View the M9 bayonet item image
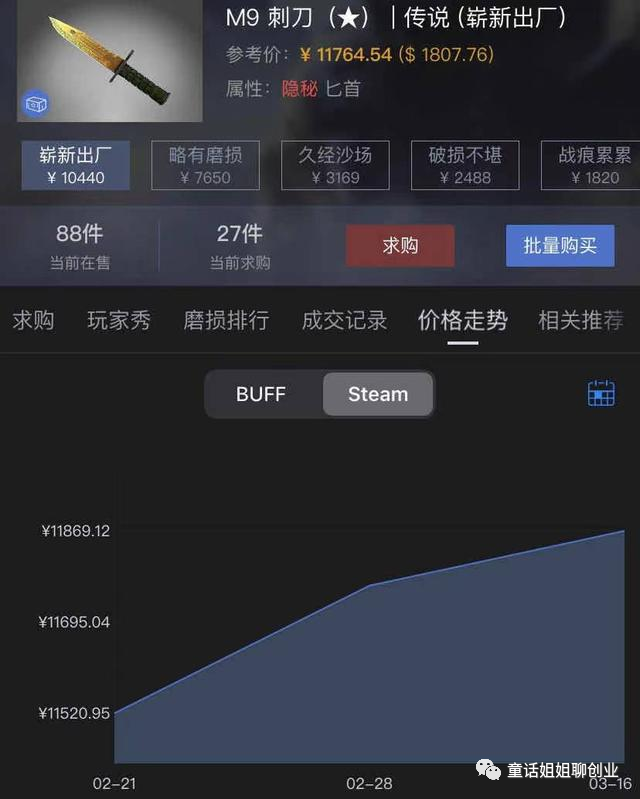Image resolution: width=640 pixels, height=799 pixels. coord(110,62)
